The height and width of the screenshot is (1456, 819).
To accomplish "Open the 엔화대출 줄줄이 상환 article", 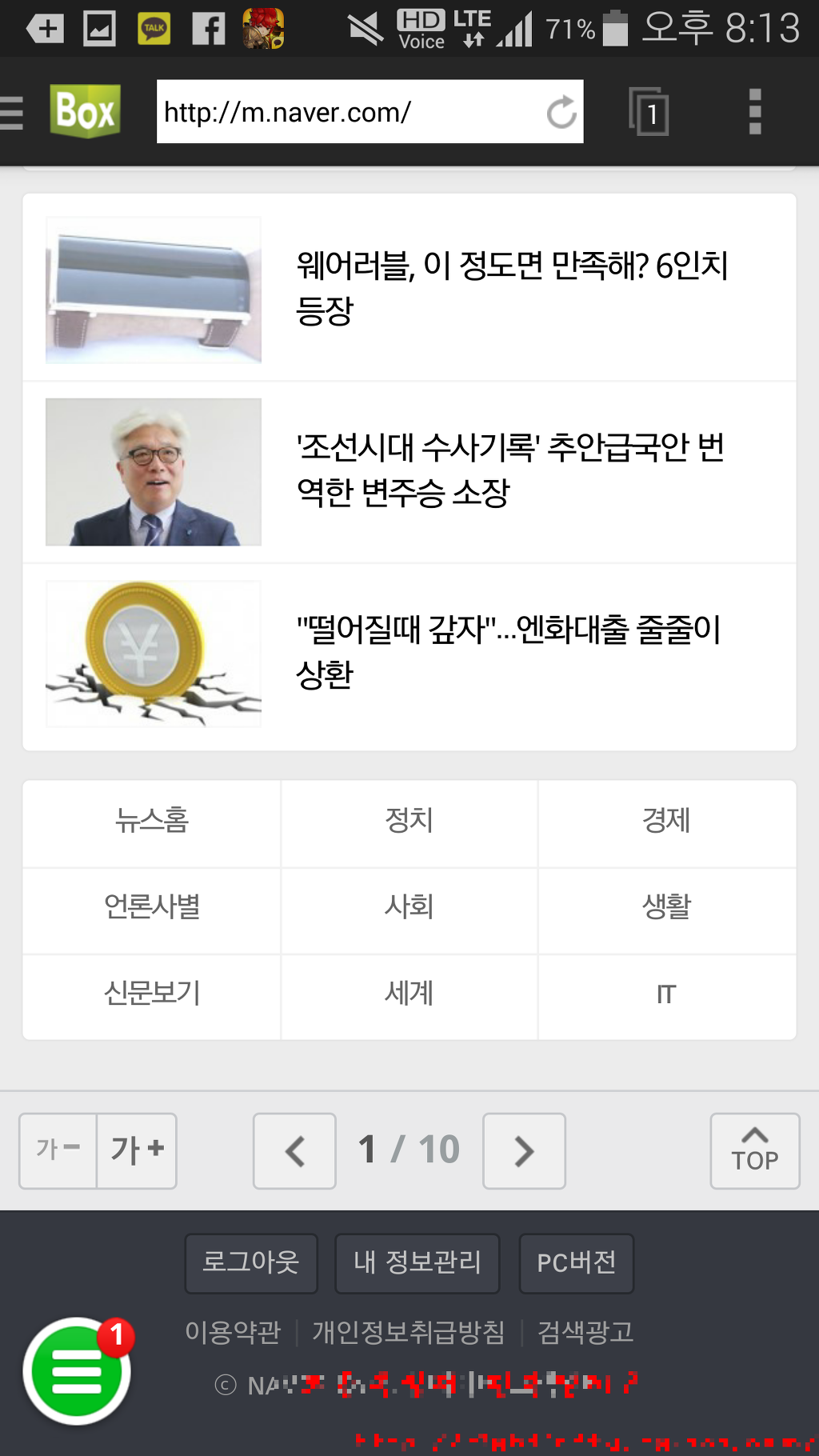I will click(509, 651).
